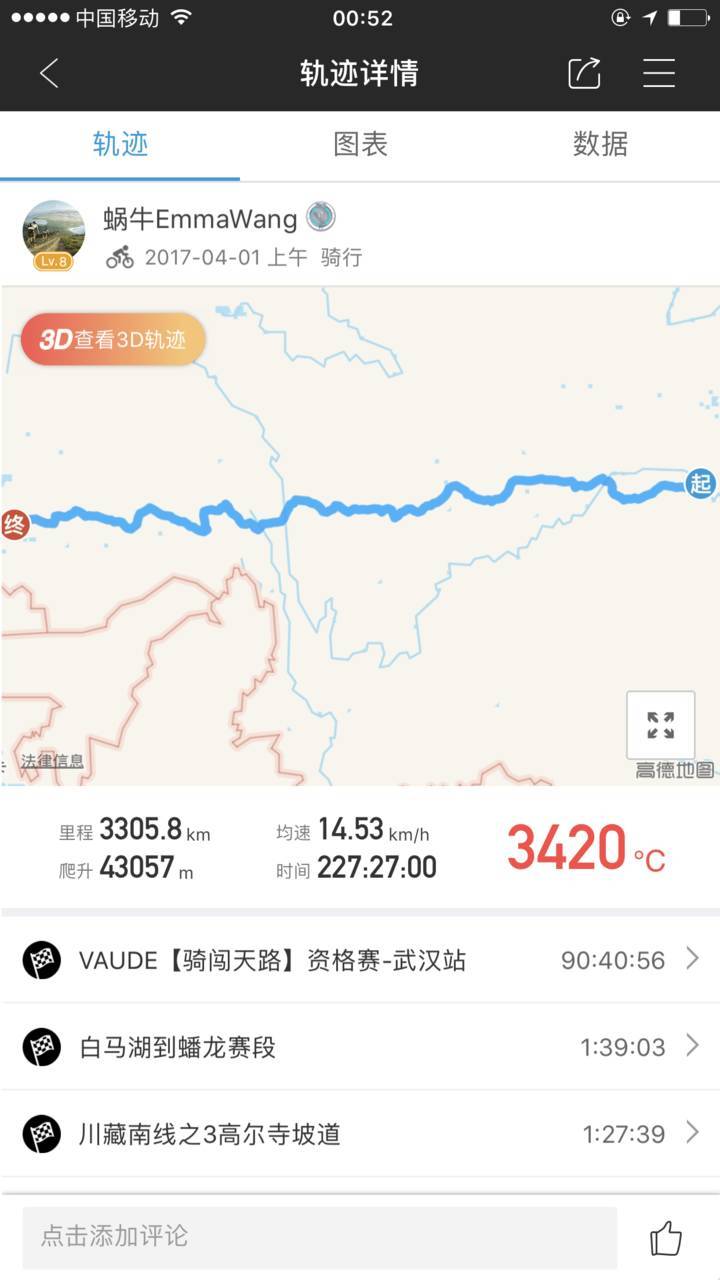This screenshot has height=1280, width=720.
Task: Open 川藏南线之3高尔寺坡道 segment
Action: click(360, 1134)
